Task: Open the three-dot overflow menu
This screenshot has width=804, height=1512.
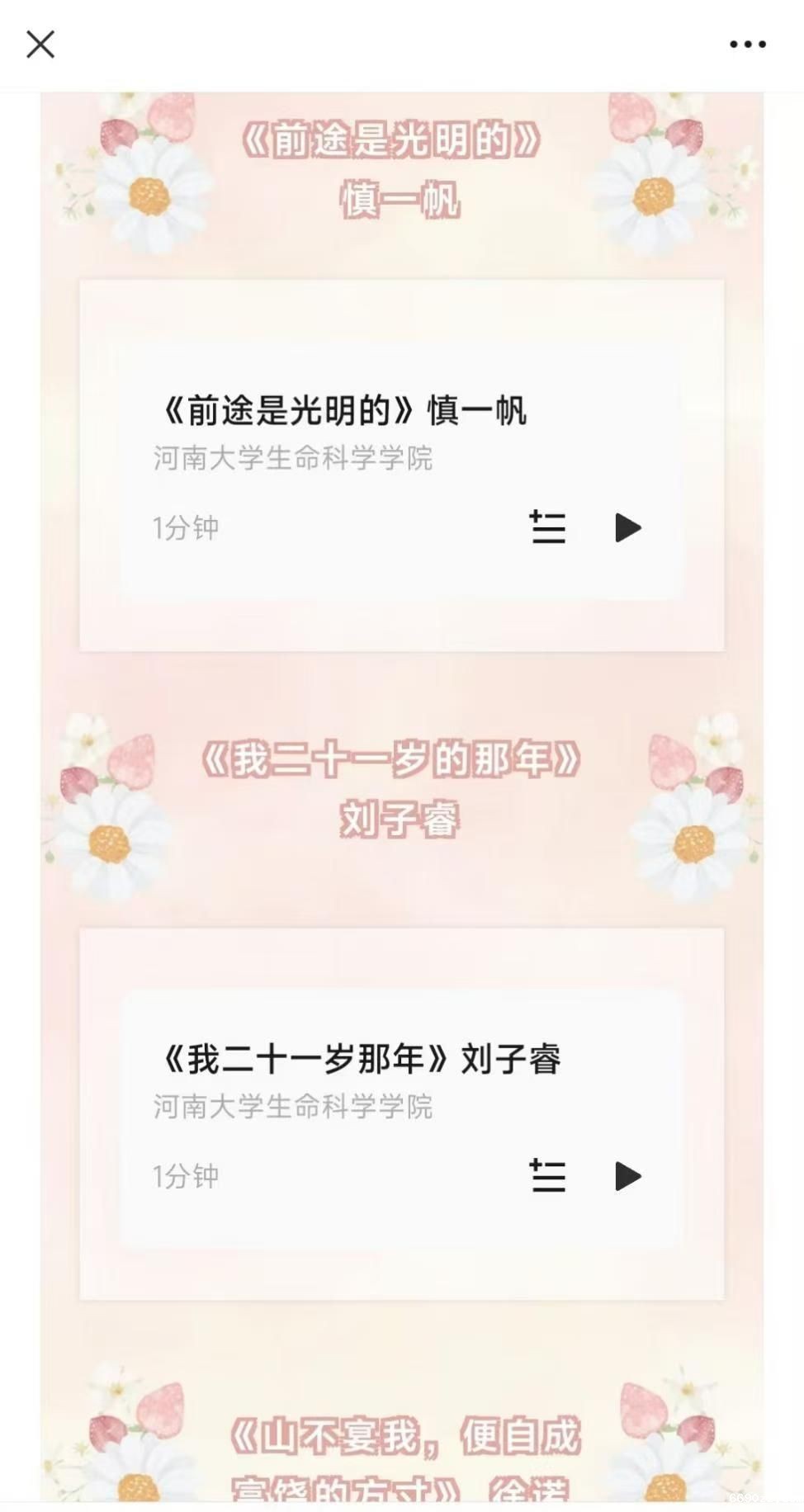Action: tap(747, 45)
